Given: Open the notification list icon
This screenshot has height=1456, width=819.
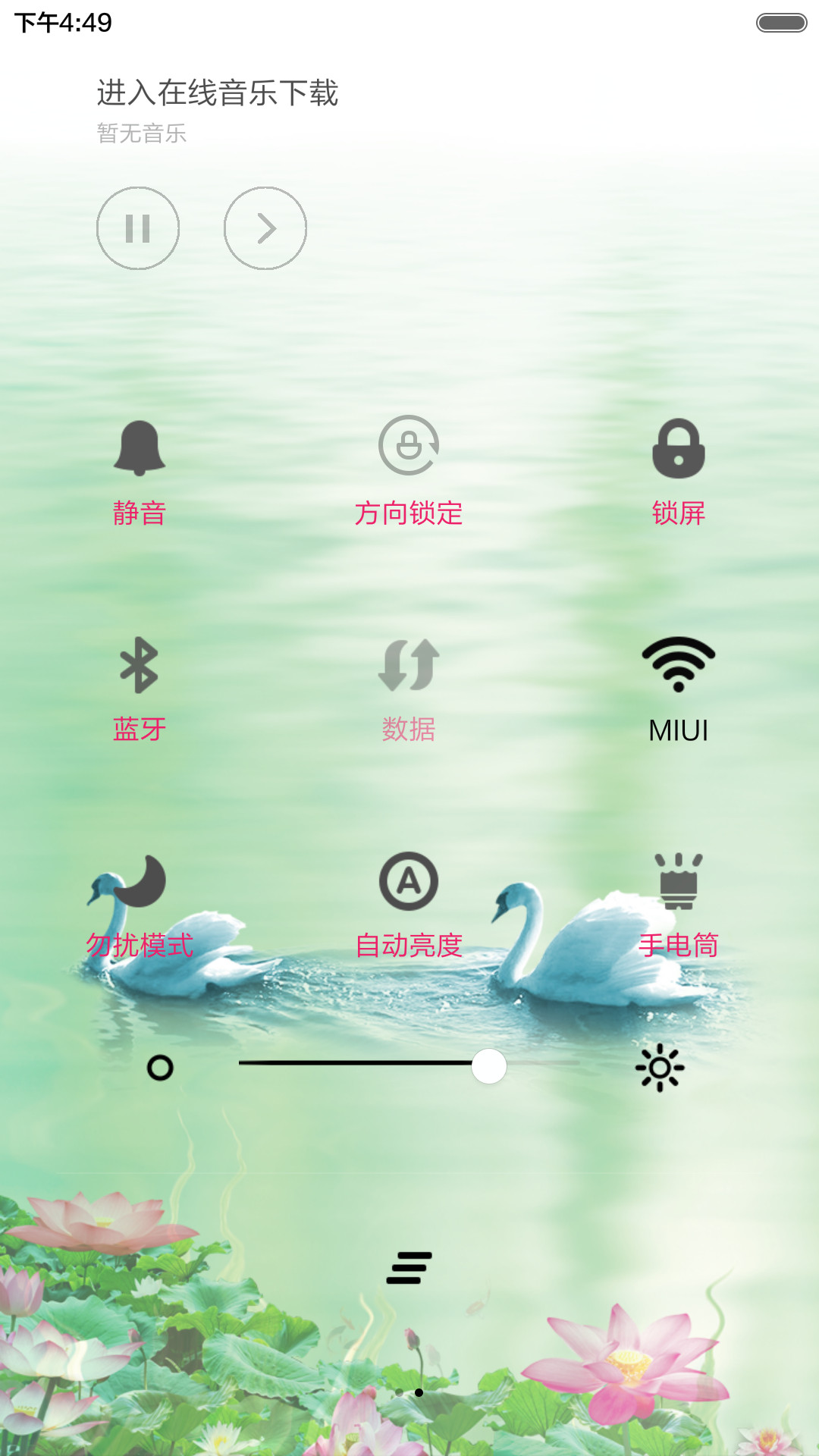Looking at the screenshot, I should 409,1268.
